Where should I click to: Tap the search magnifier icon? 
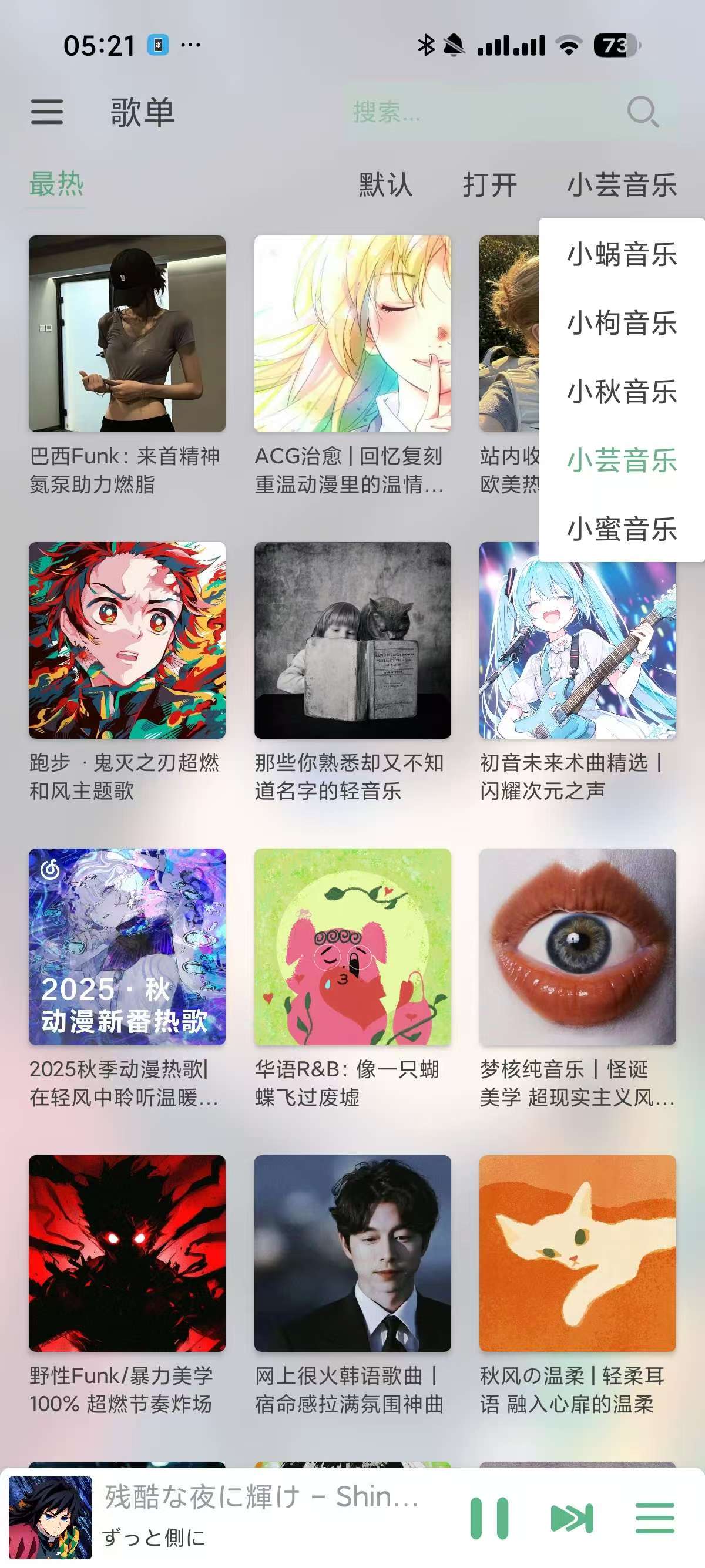(642, 113)
